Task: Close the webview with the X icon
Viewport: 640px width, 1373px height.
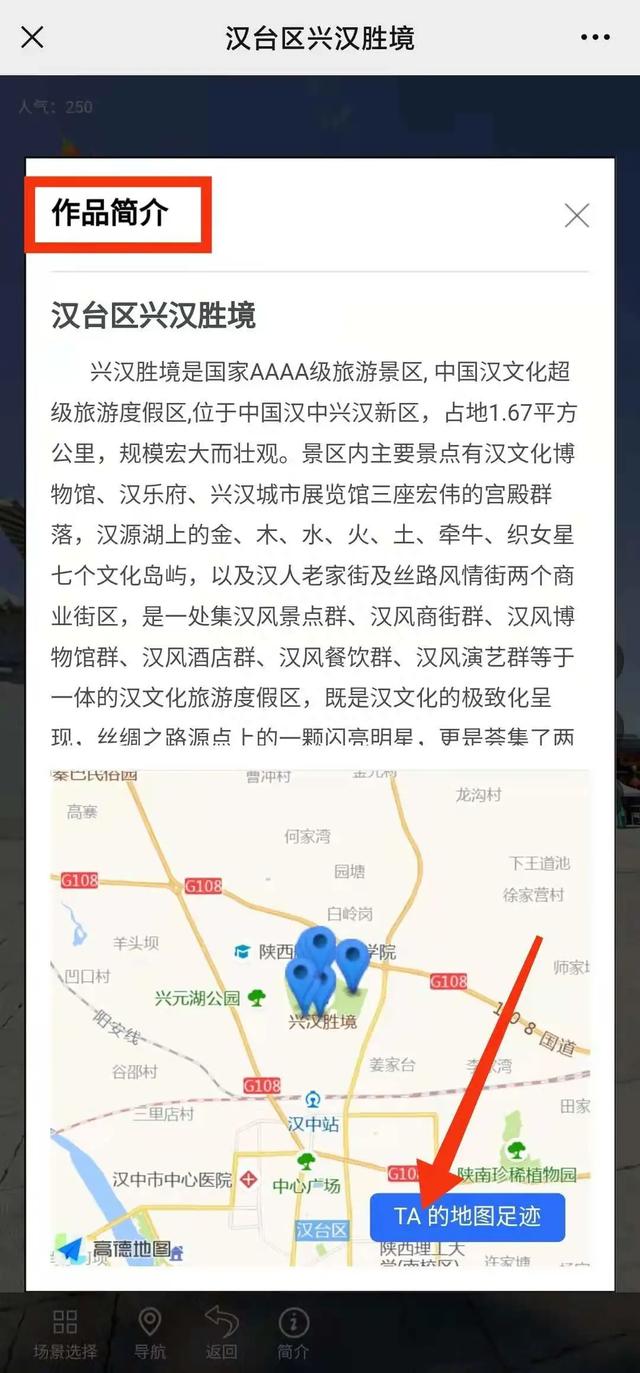Action: [x=33, y=38]
